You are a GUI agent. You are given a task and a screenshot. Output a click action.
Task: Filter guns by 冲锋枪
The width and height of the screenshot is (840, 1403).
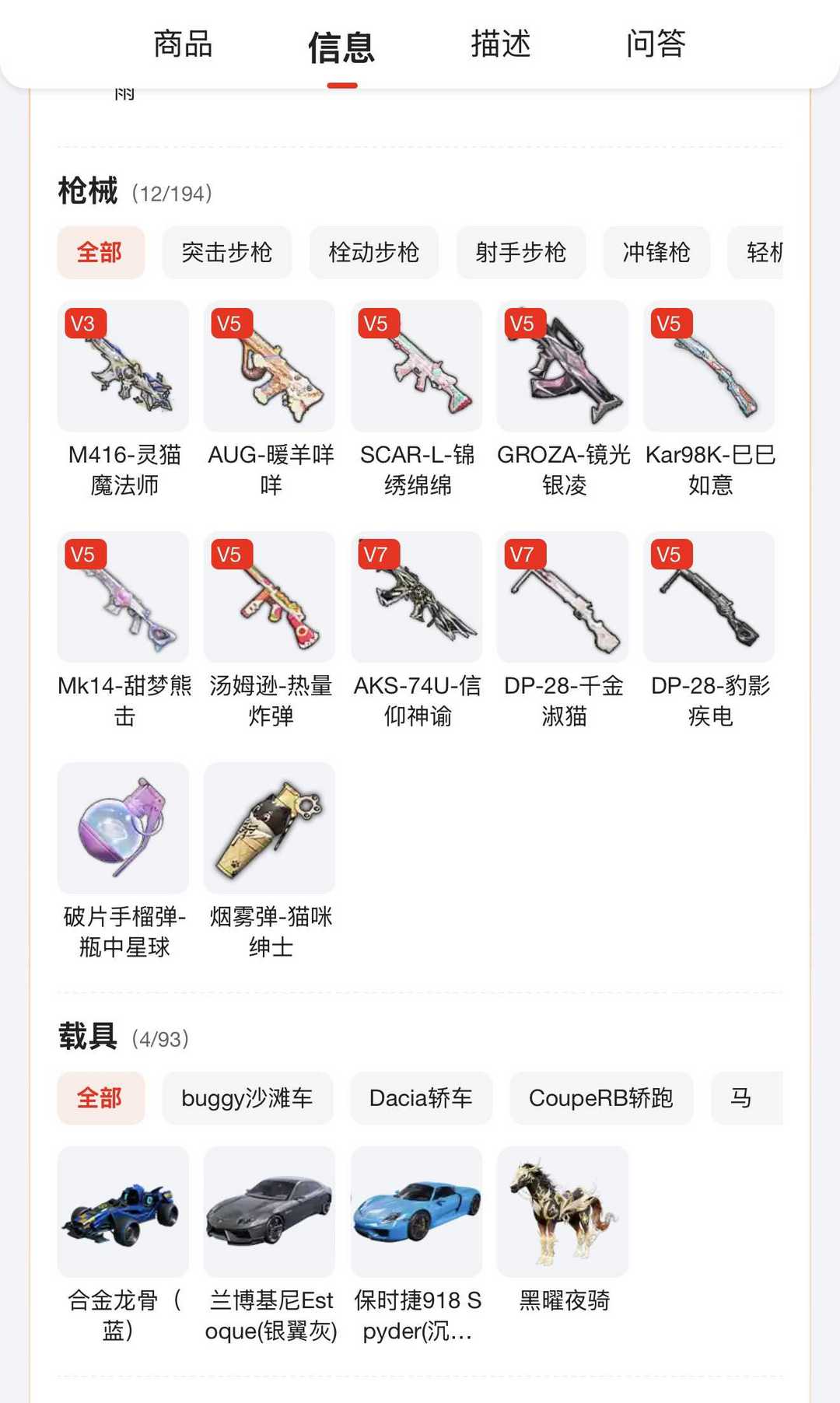click(656, 252)
